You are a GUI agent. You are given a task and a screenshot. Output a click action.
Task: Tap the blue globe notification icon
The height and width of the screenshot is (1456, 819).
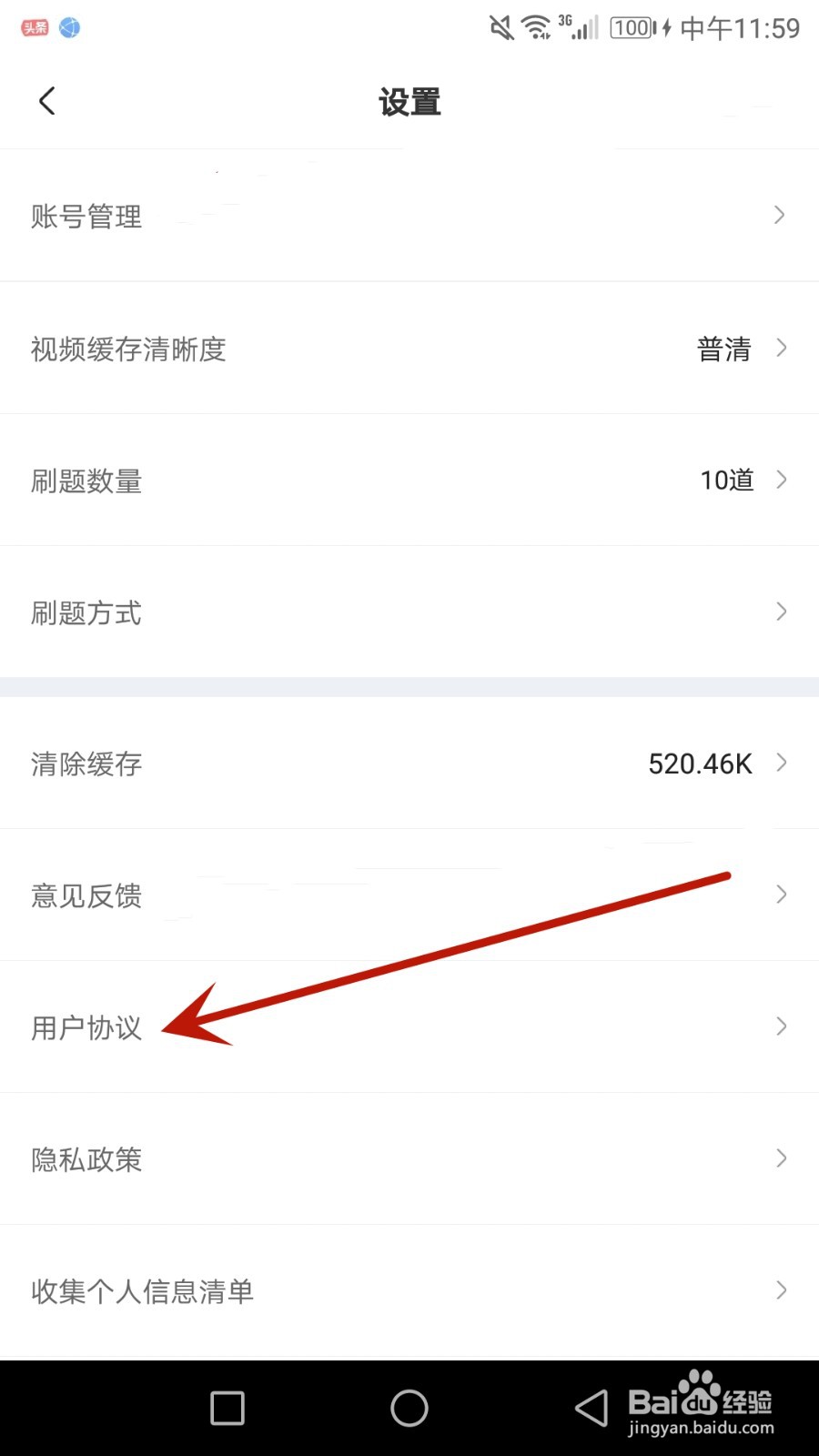[x=69, y=27]
